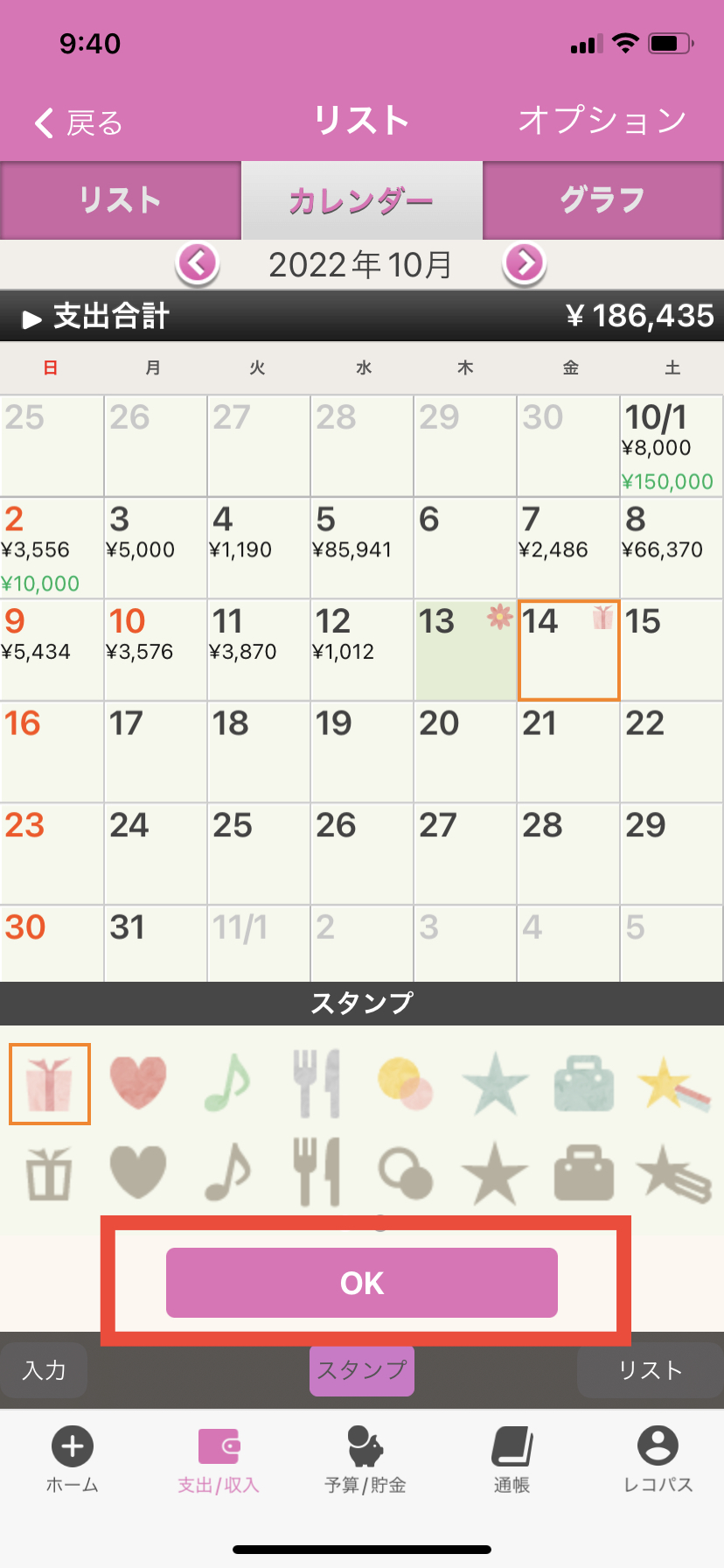Select October 20 on the calendar
Image resolution: width=724 pixels, height=1568 pixels.
point(464,751)
